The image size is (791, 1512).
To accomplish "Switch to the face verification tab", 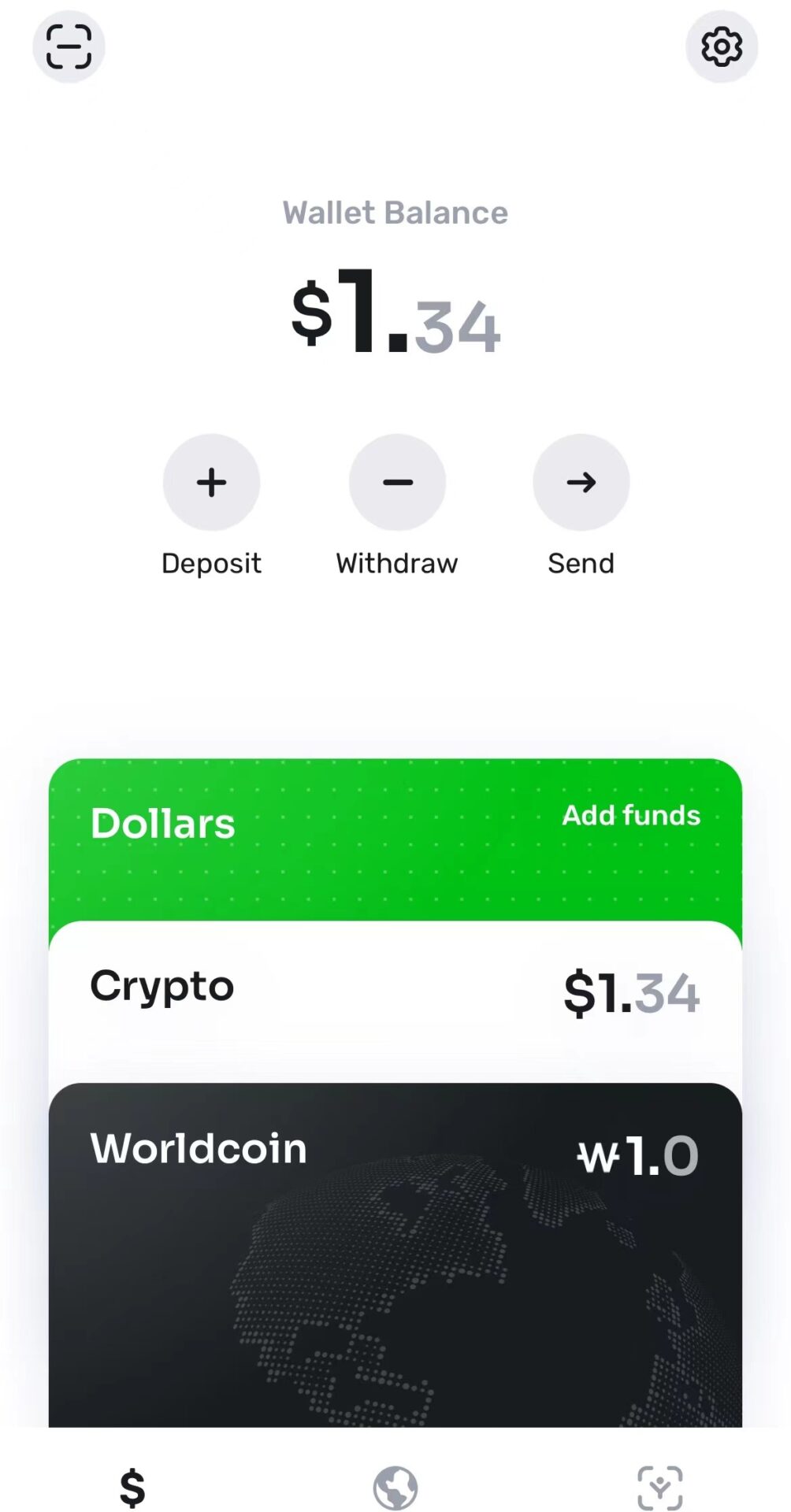I will [659, 1487].
